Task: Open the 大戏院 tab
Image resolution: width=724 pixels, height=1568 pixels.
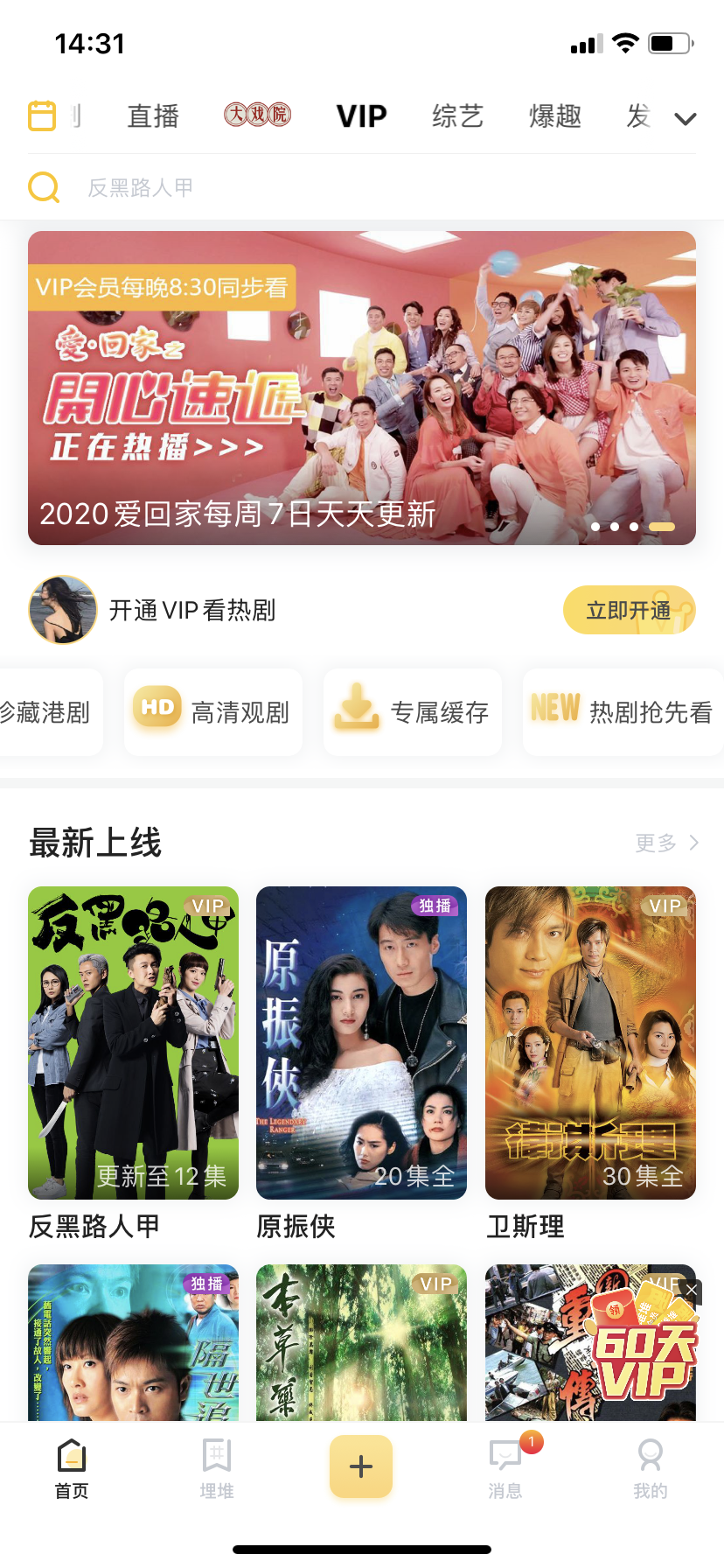Action: coord(257,115)
